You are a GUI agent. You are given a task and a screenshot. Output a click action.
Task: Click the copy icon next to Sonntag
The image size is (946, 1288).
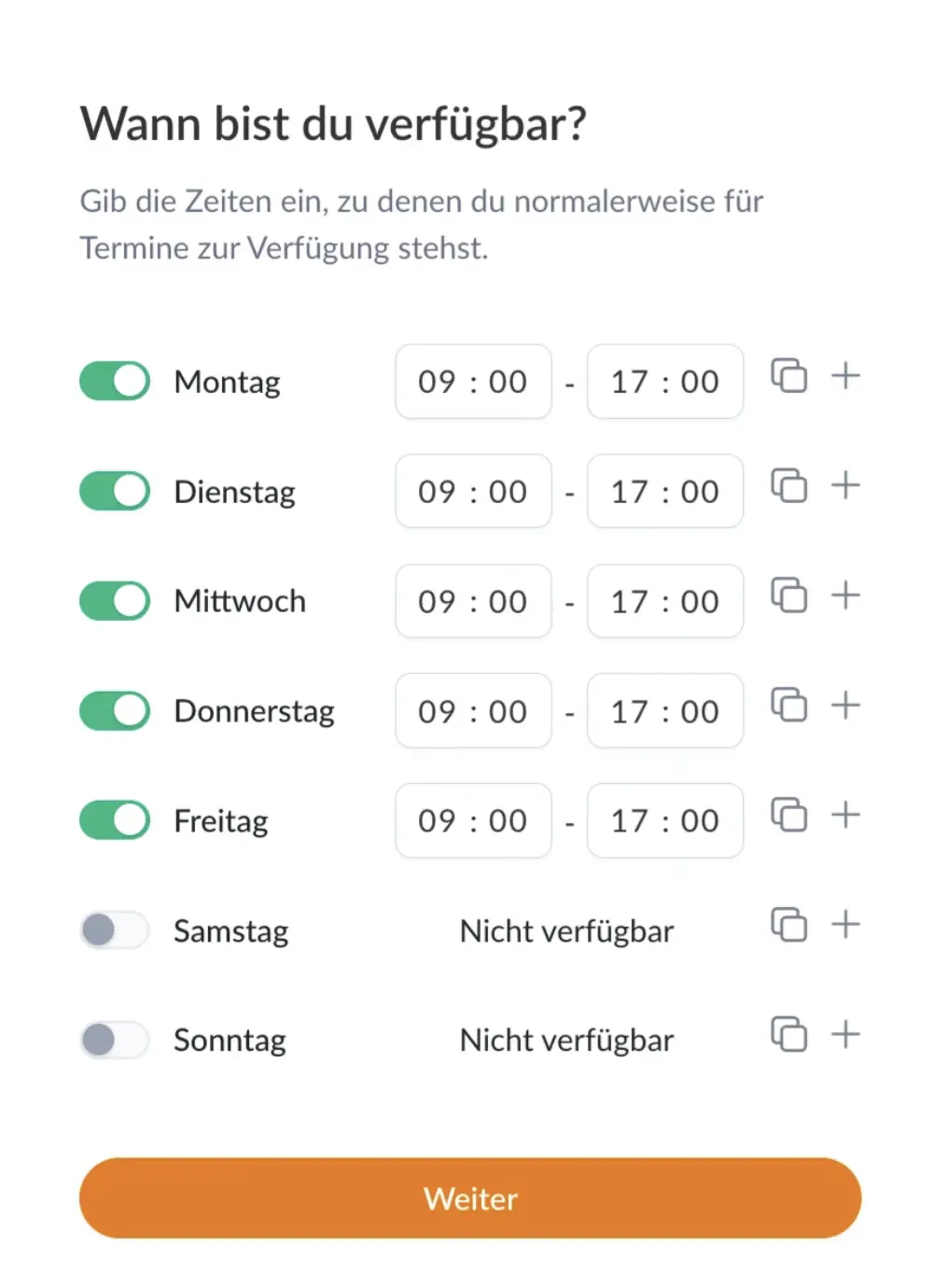click(x=788, y=1034)
